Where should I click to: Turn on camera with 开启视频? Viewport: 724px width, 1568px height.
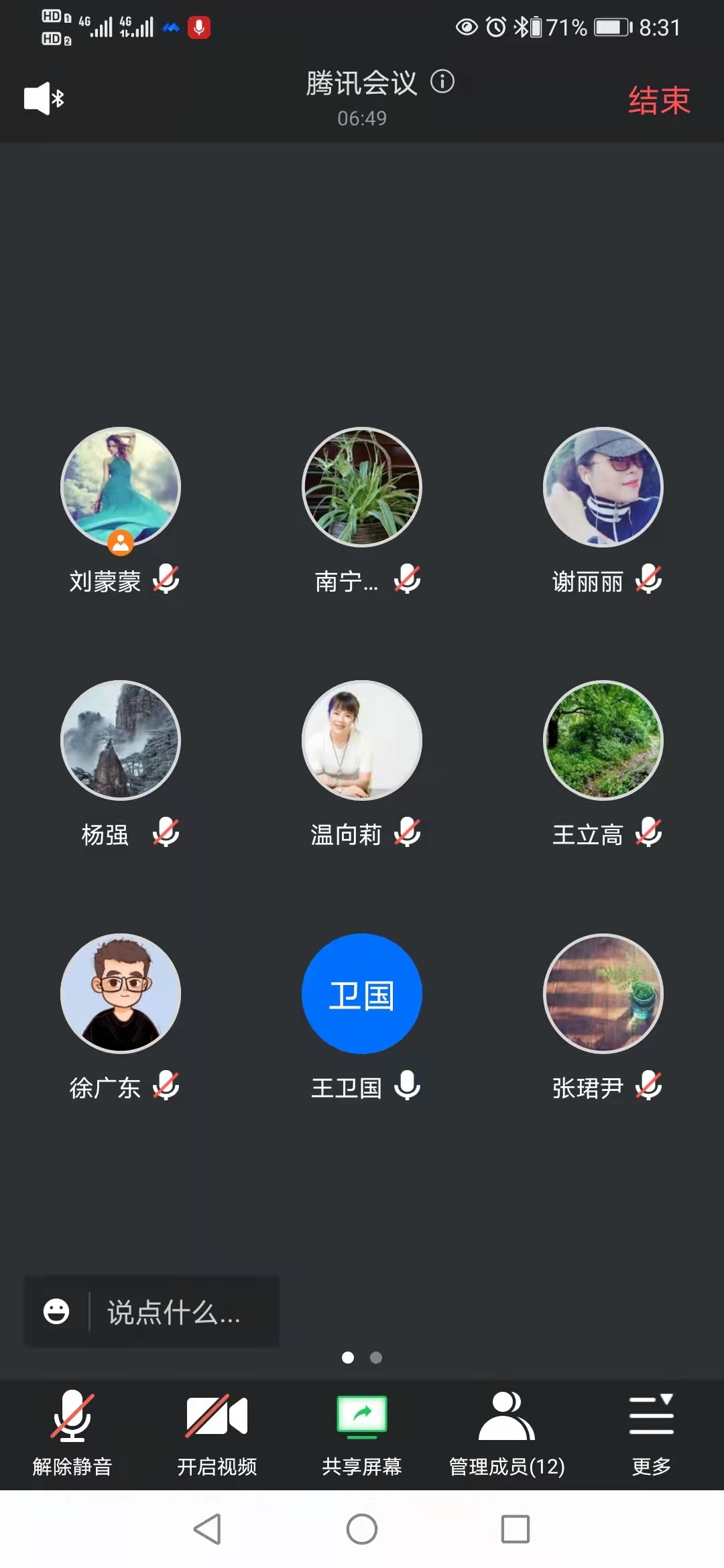coord(217,1431)
